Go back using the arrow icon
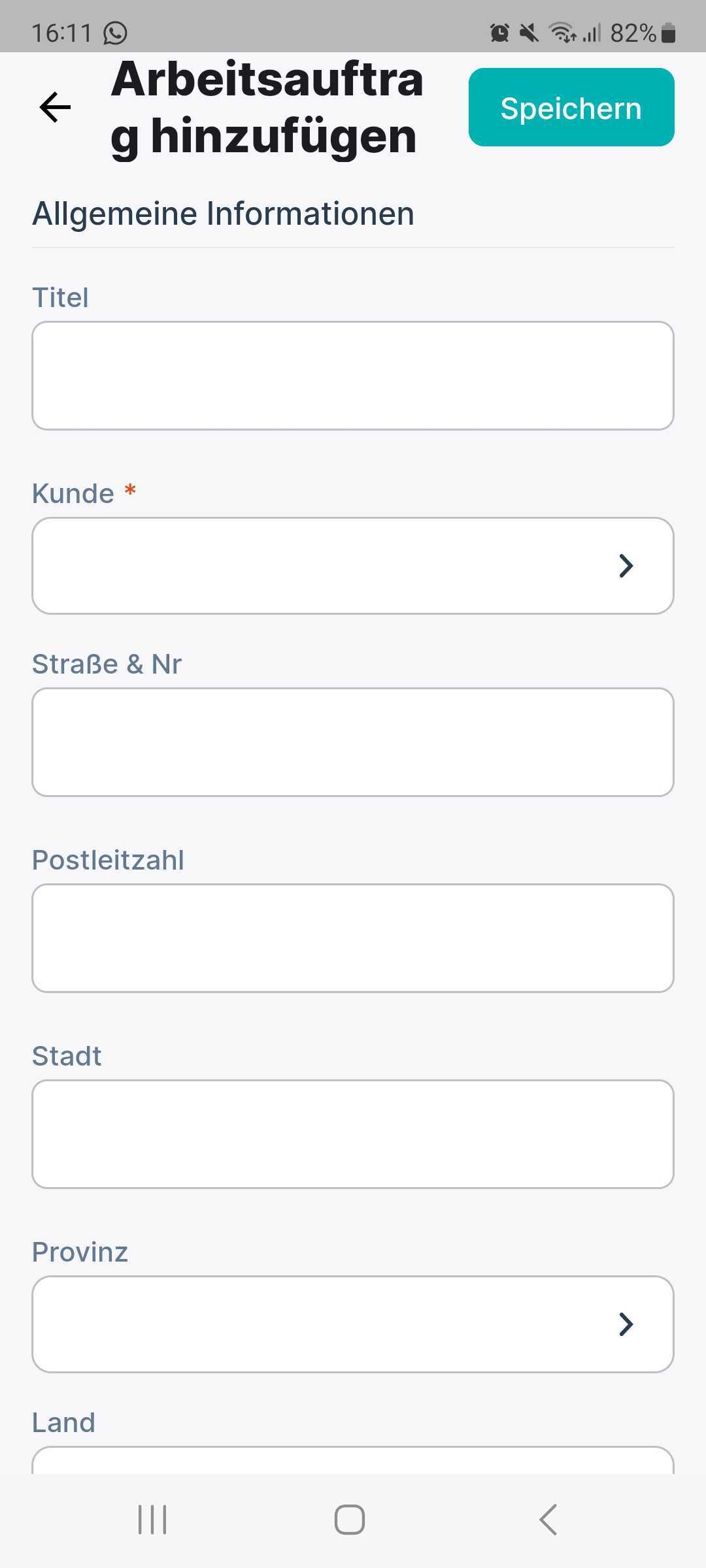Screen dimensions: 706x1568 click(55, 108)
